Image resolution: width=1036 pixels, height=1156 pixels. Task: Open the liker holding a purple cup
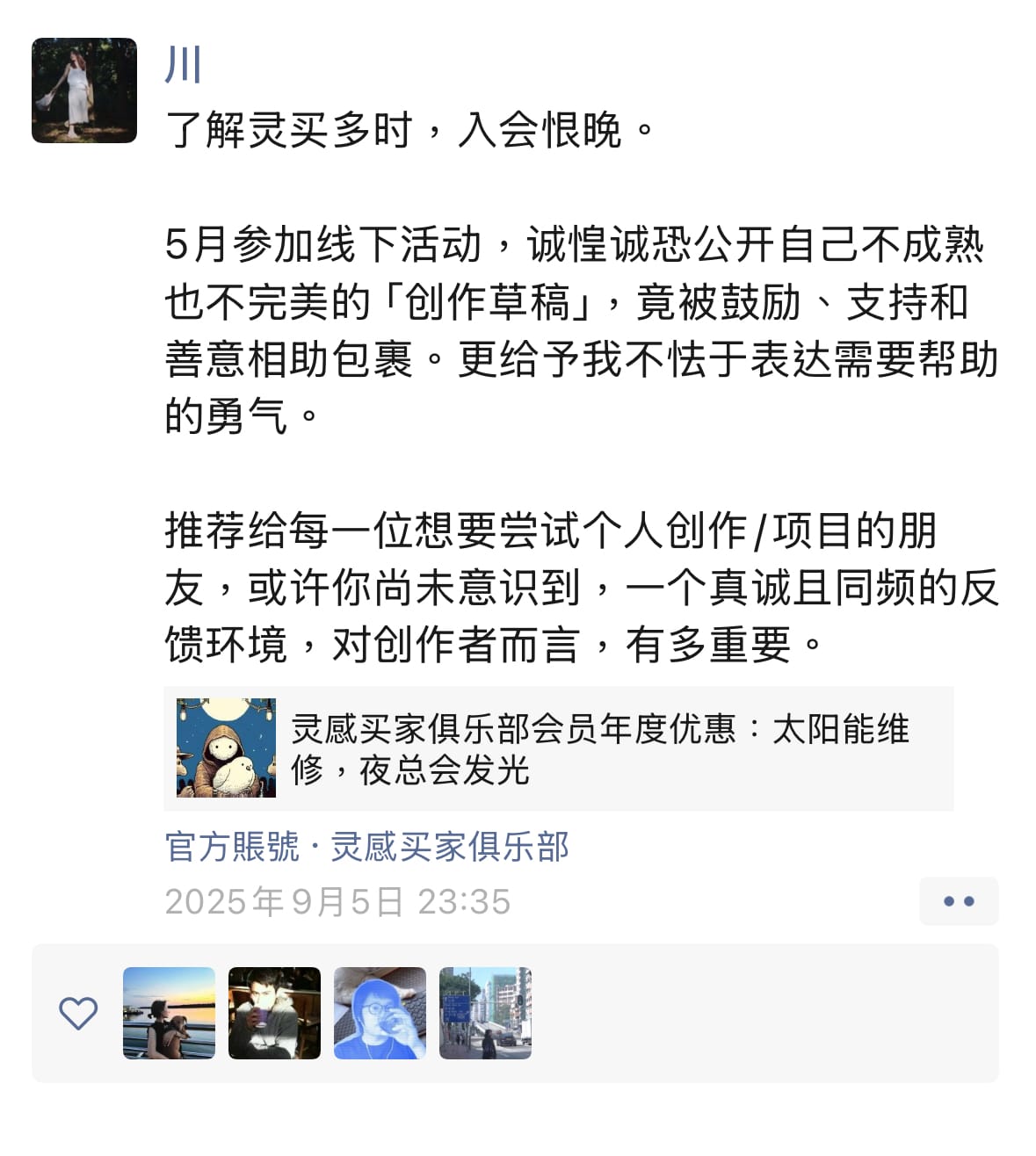[274, 1013]
